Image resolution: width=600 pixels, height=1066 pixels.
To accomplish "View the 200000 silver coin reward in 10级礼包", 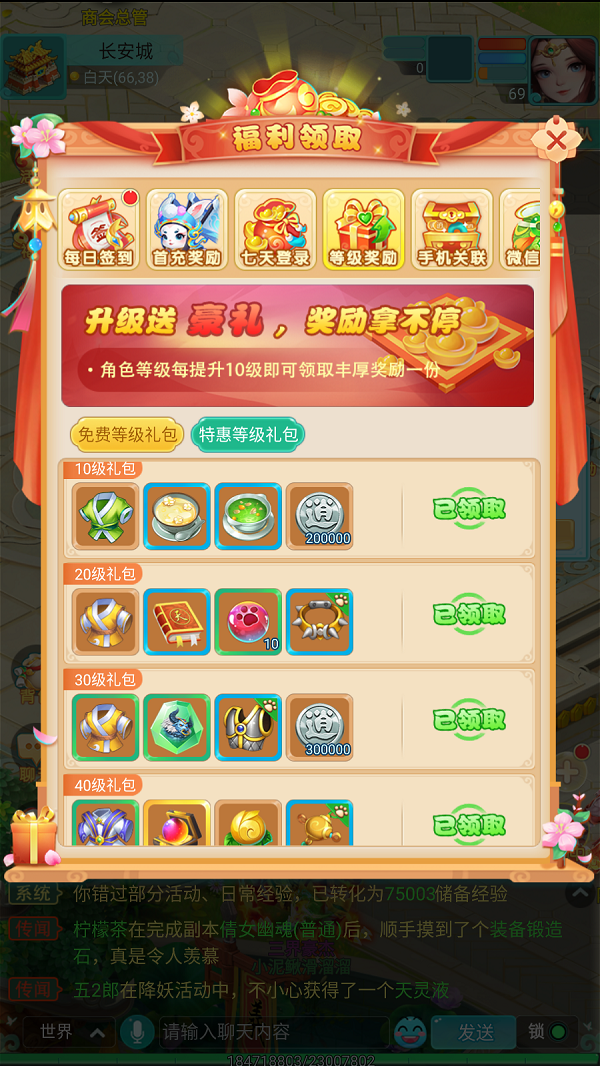I will pos(320,516).
